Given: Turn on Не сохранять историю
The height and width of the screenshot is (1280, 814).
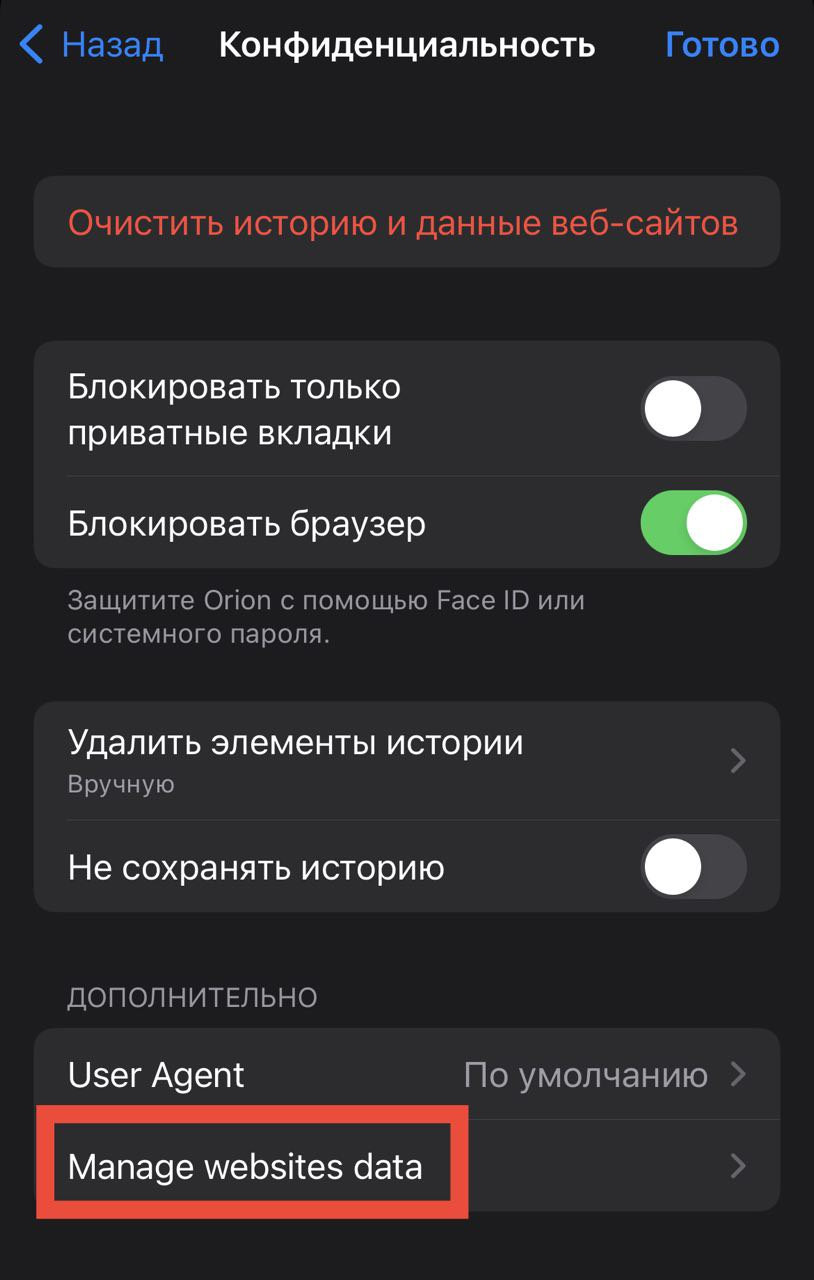Looking at the screenshot, I should click(693, 867).
